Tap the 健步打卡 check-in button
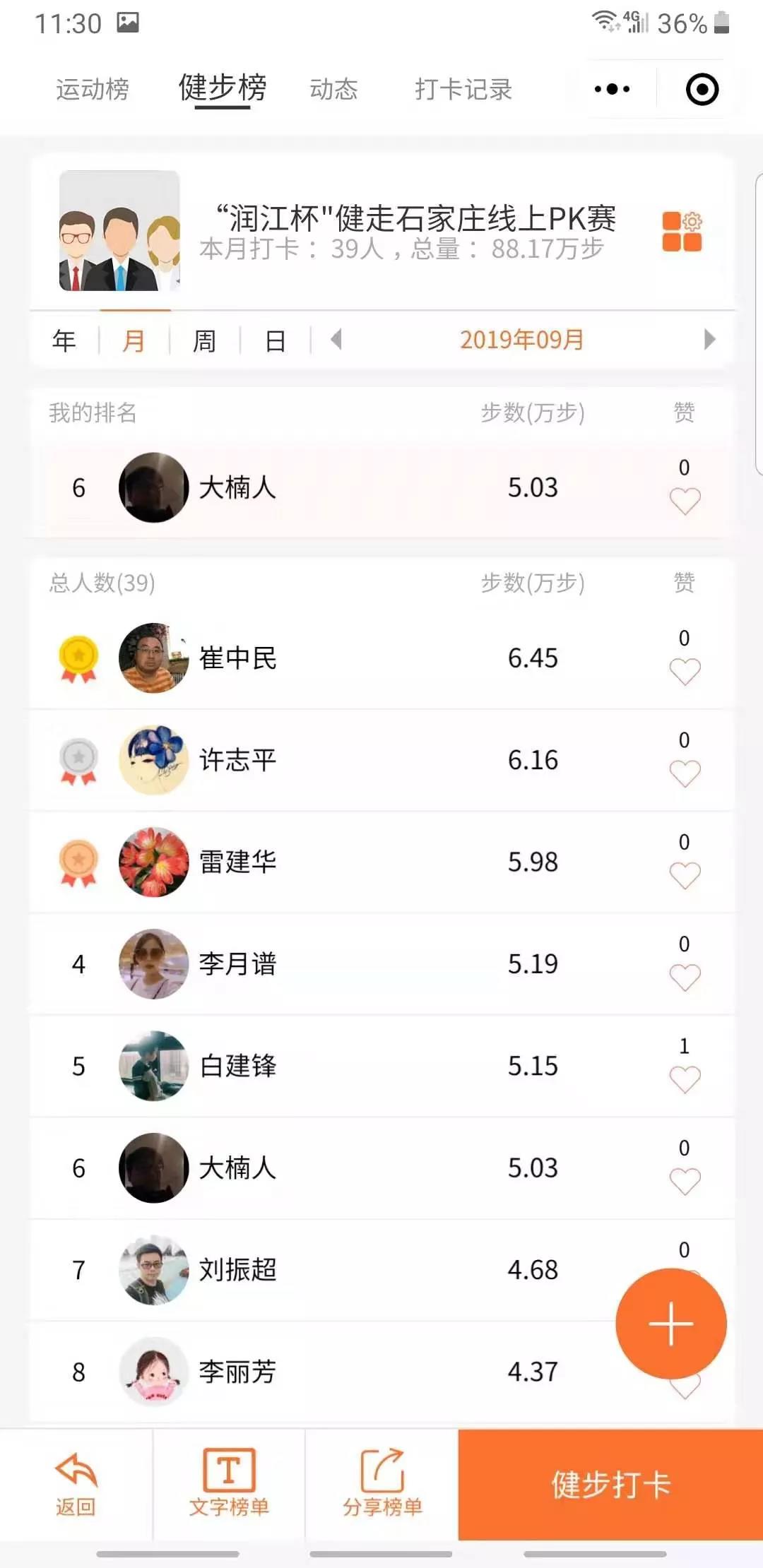Image resolution: width=763 pixels, height=1568 pixels. coord(610,1485)
